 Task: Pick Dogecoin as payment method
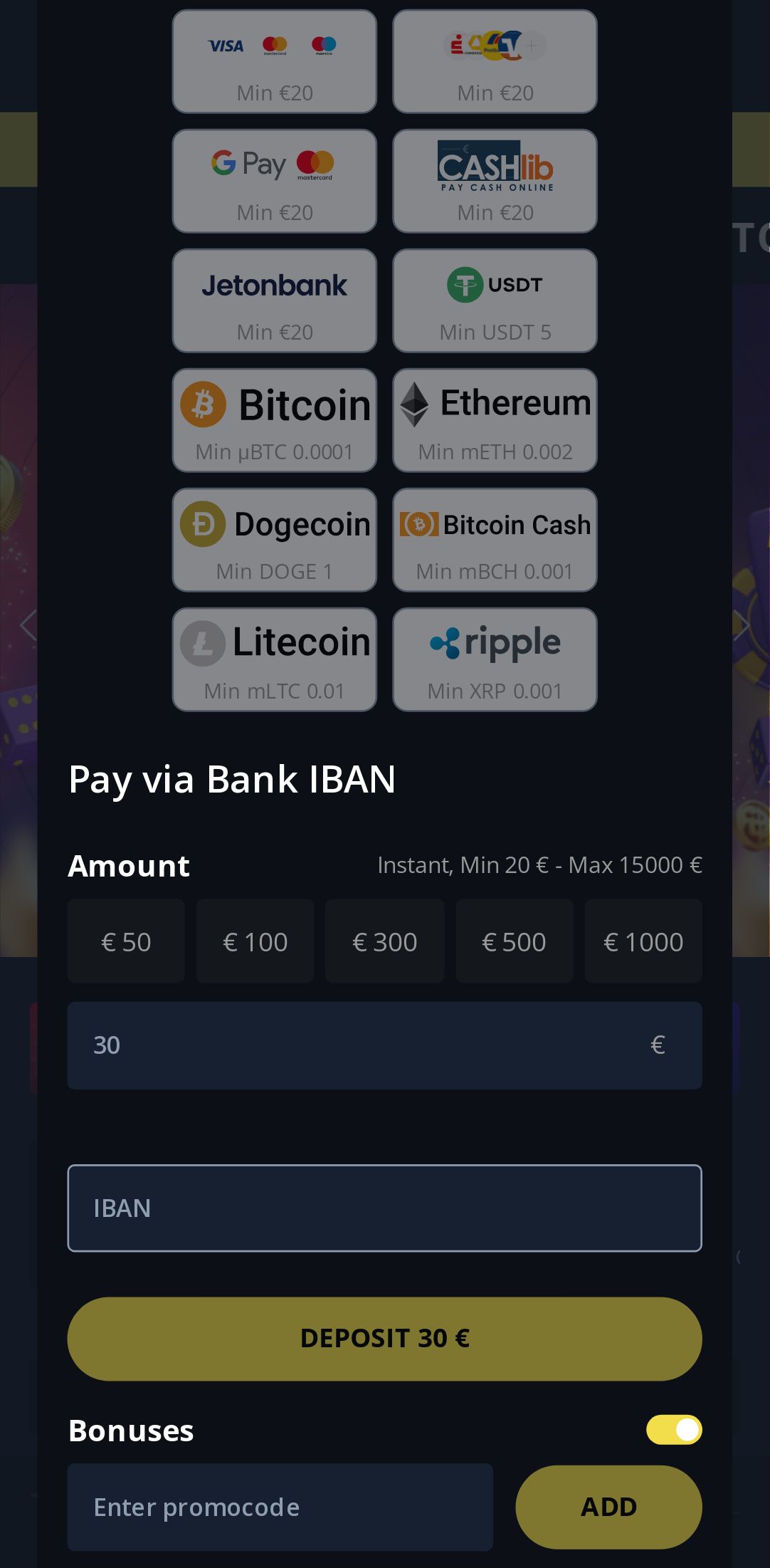274,540
